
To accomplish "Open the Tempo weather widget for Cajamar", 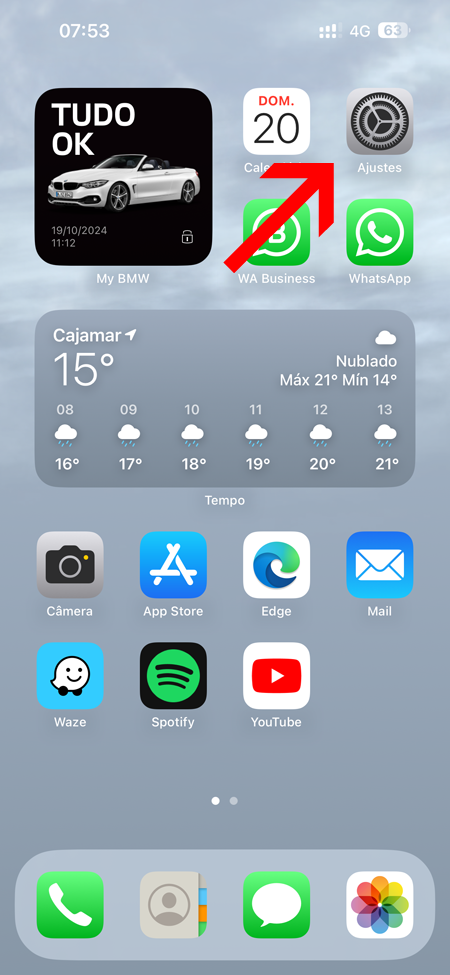I will 225,398.
